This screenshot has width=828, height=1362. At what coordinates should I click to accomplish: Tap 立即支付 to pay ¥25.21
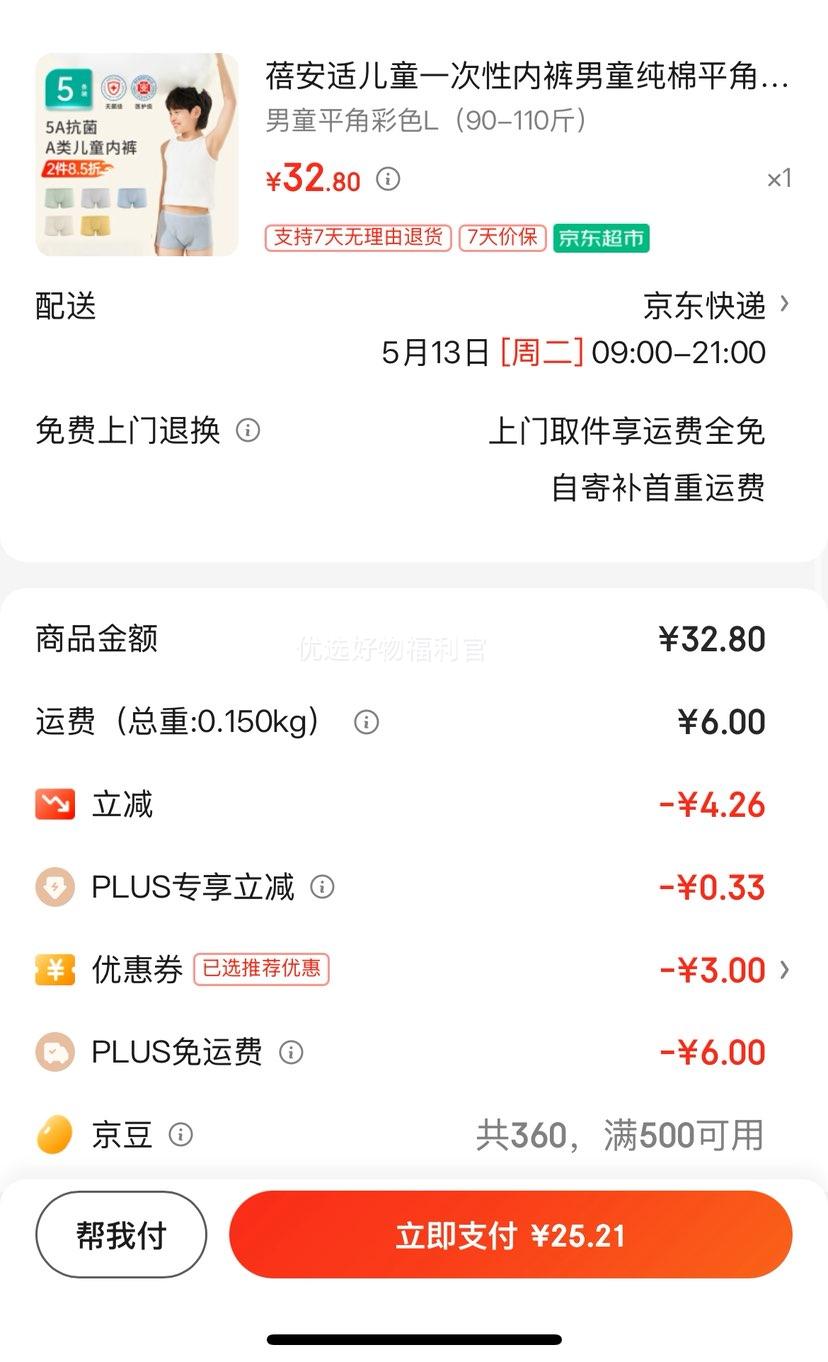510,1235
